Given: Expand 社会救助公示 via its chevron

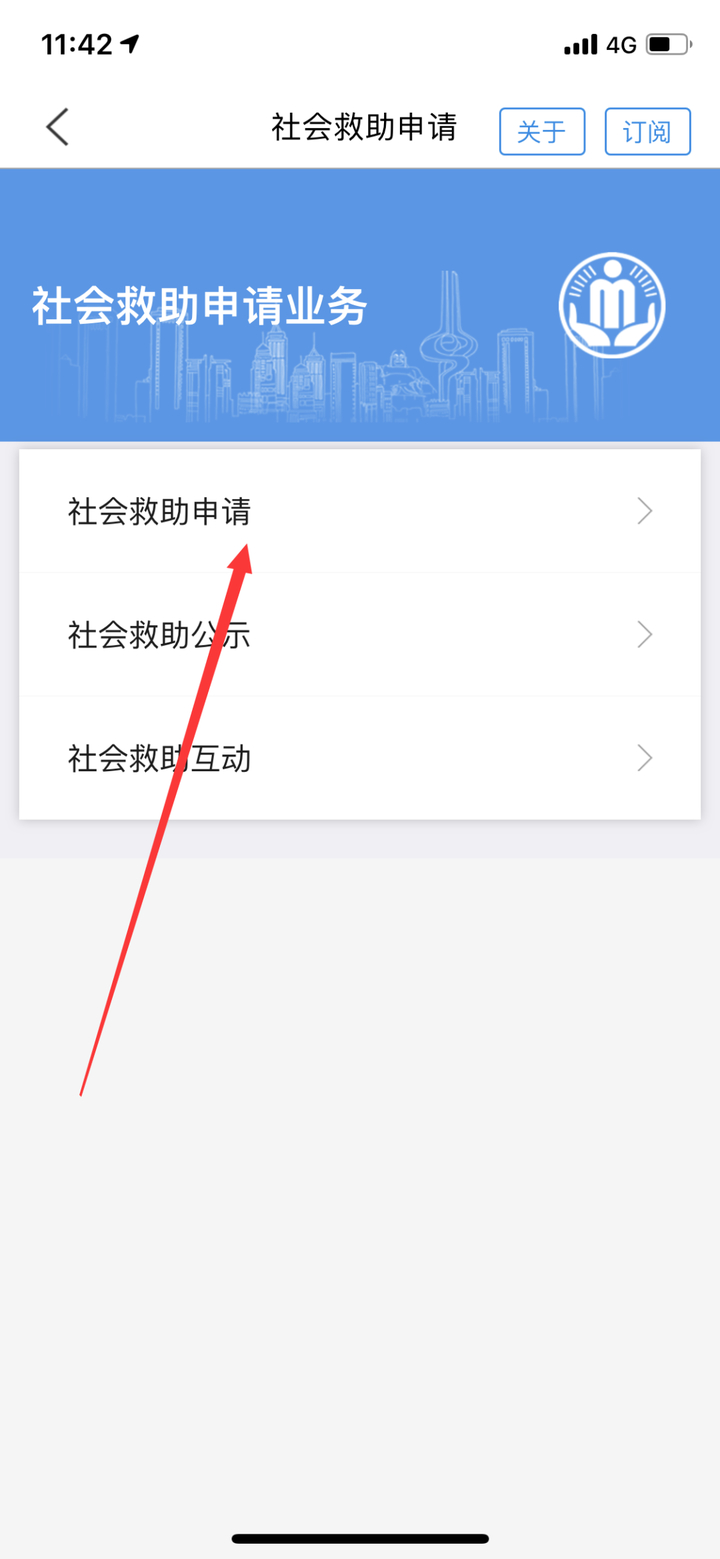Looking at the screenshot, I should point(645,635).
